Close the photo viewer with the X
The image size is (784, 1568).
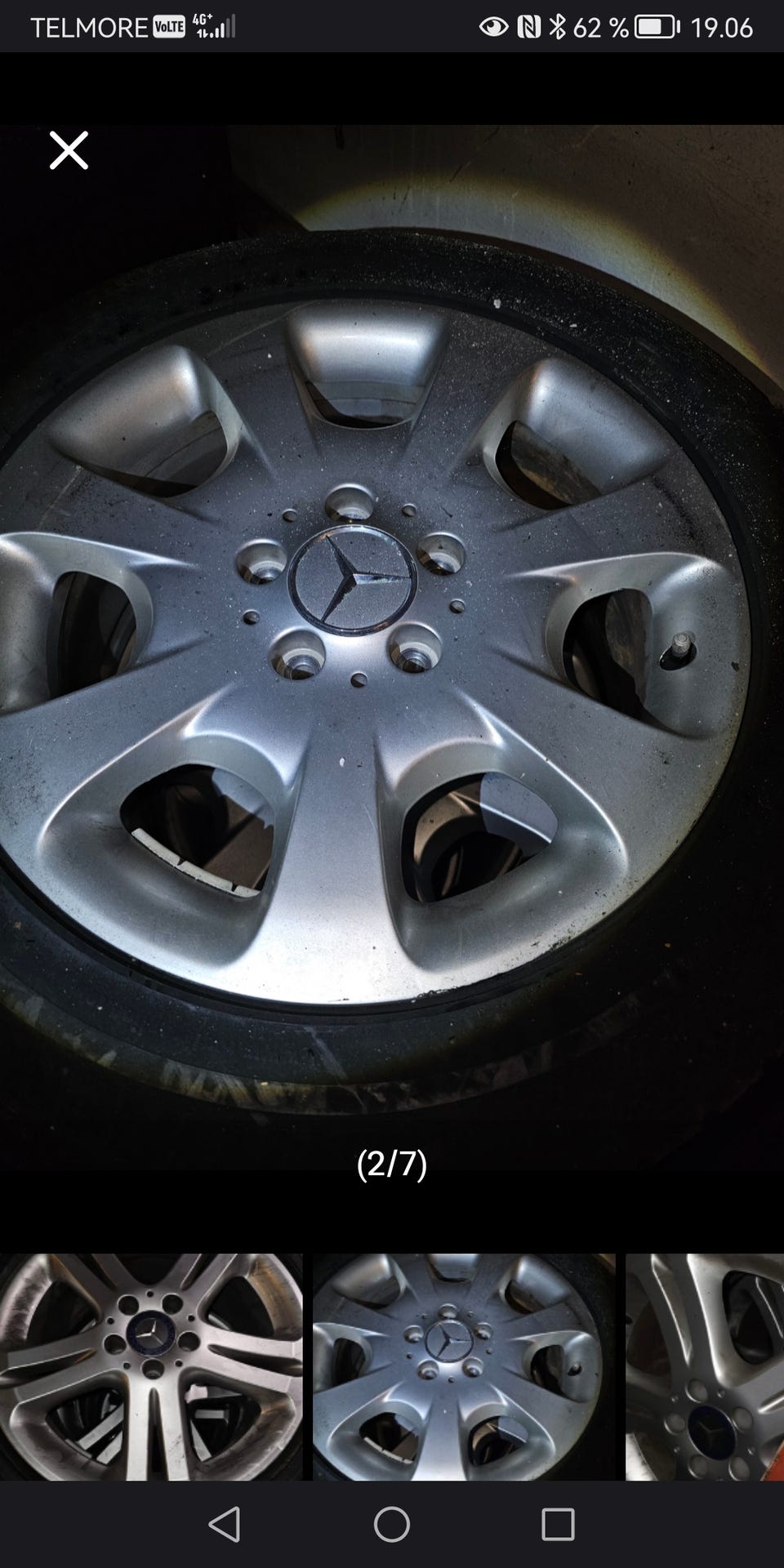69,150
